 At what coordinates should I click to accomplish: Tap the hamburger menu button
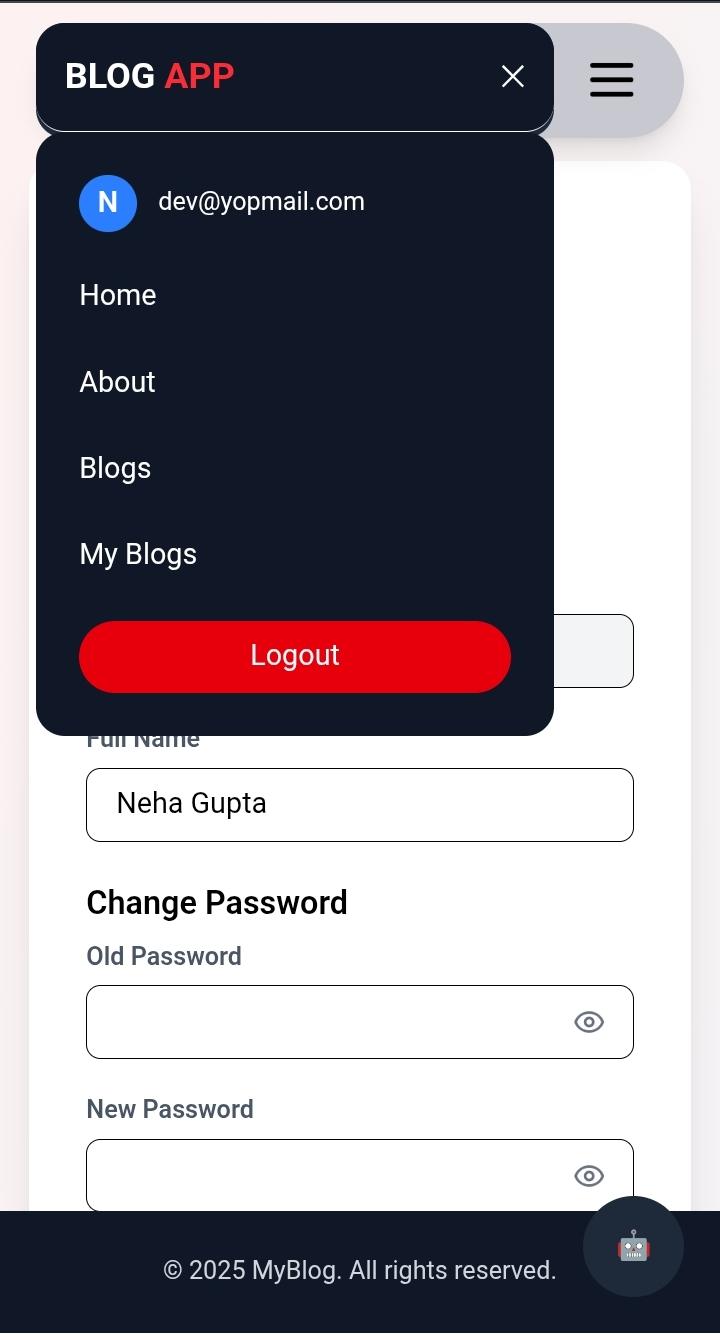[611, 80]
